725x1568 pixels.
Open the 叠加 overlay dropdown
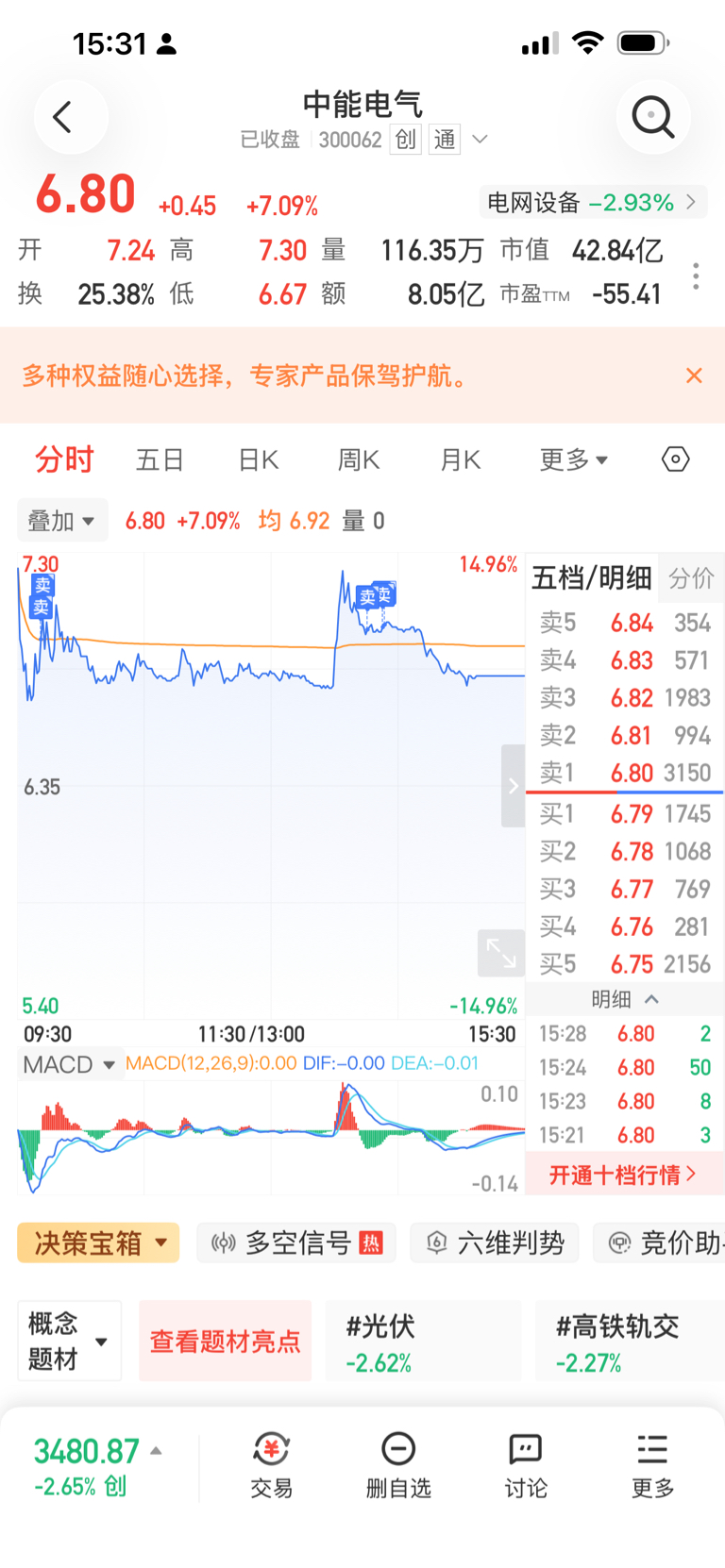(x=61, y=521)
